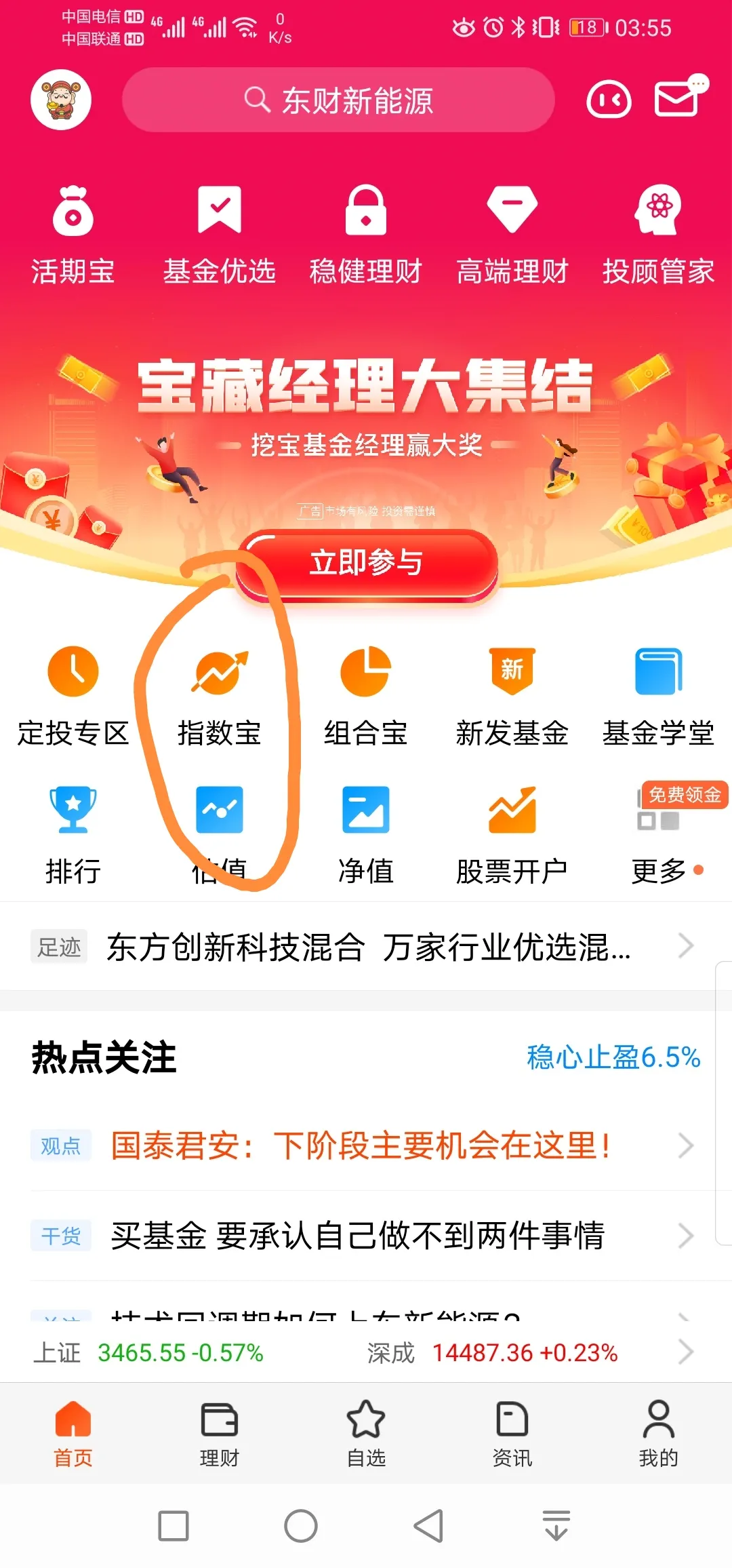Image resolution: width=732 pixels, height=1568 pixels.
Task: Open the 买基金 要承认自己做不到两件事情 article
Action: (x=358, y=1236)
